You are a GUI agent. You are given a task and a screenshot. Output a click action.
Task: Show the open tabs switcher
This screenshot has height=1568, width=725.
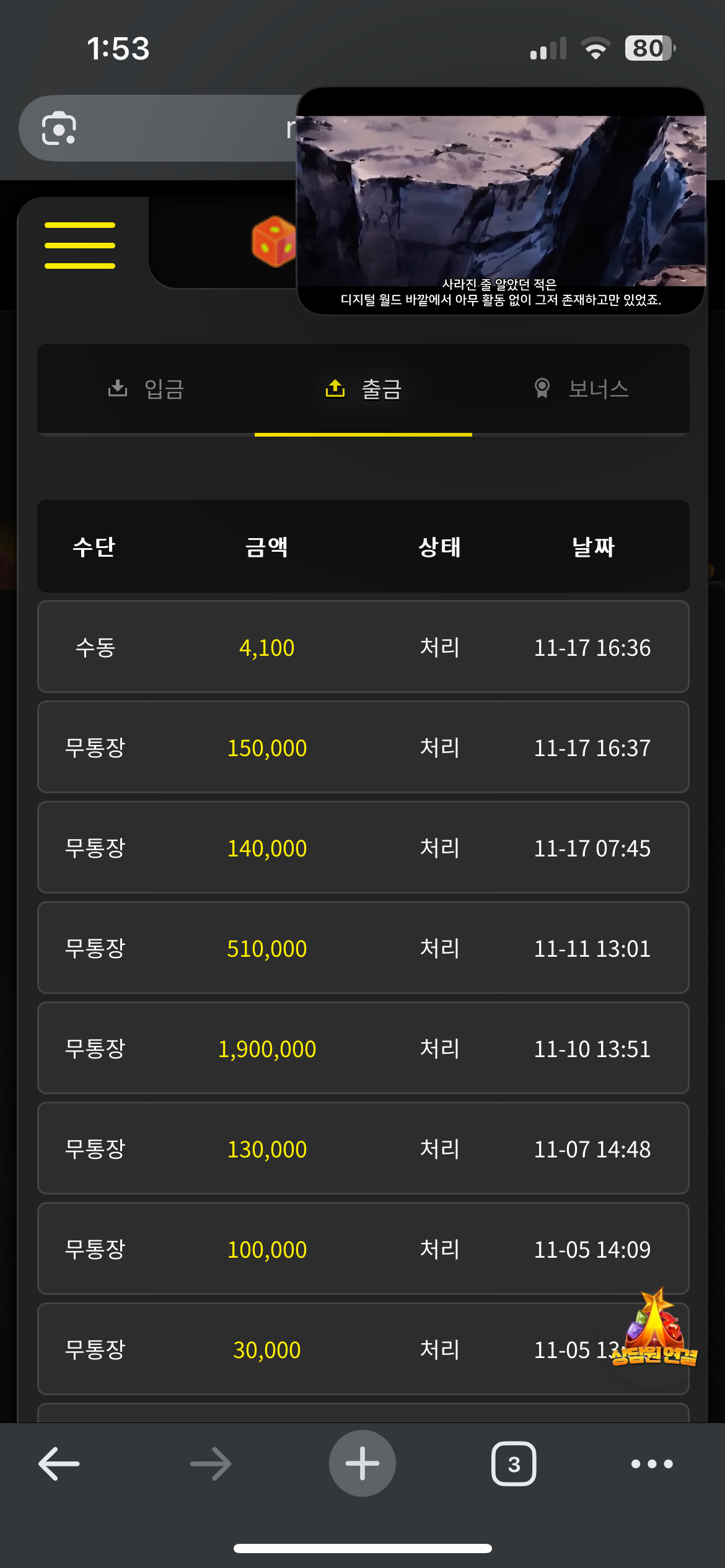[x=514, y=1464]
